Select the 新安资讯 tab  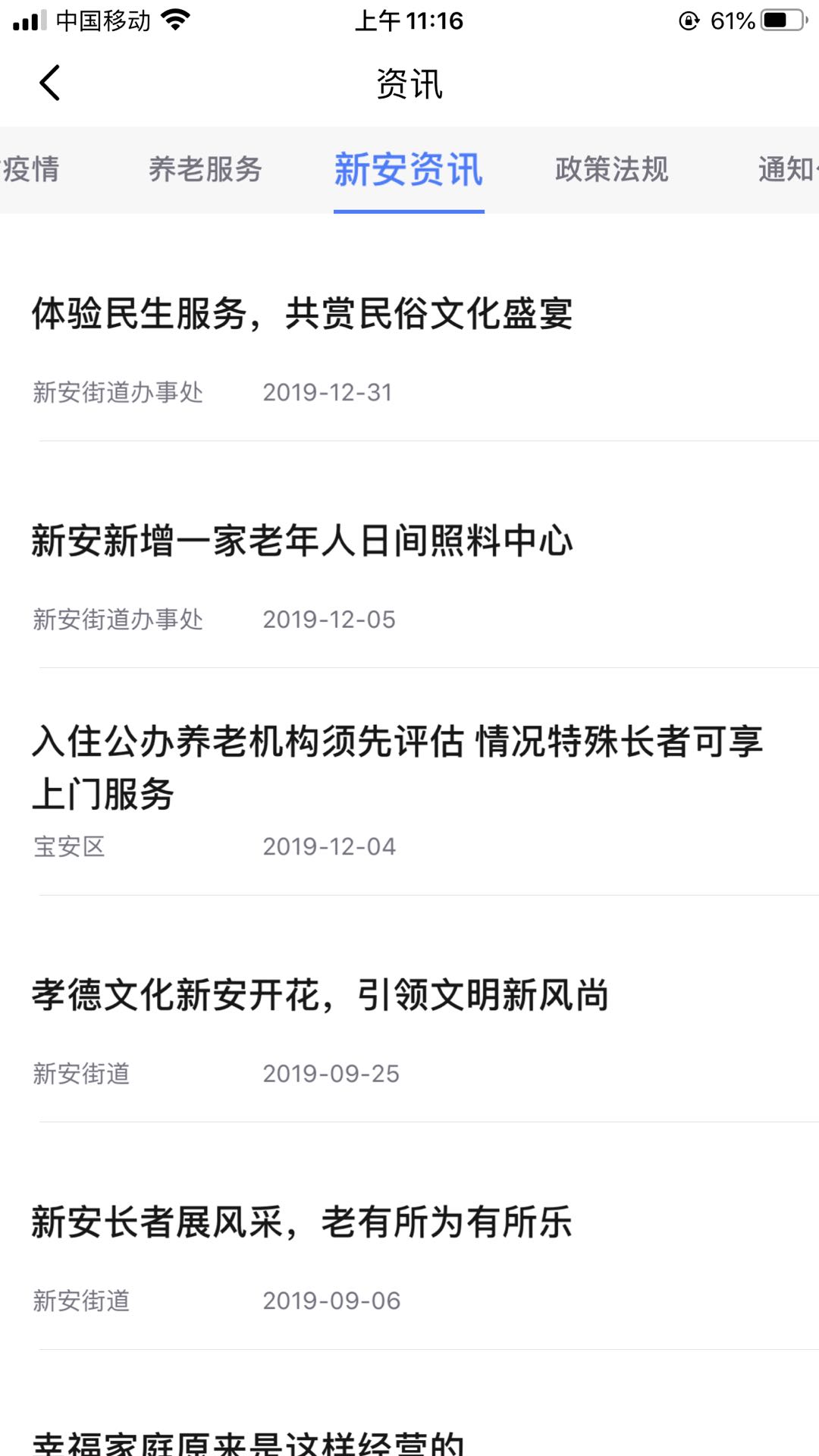(x=409, y=169)
